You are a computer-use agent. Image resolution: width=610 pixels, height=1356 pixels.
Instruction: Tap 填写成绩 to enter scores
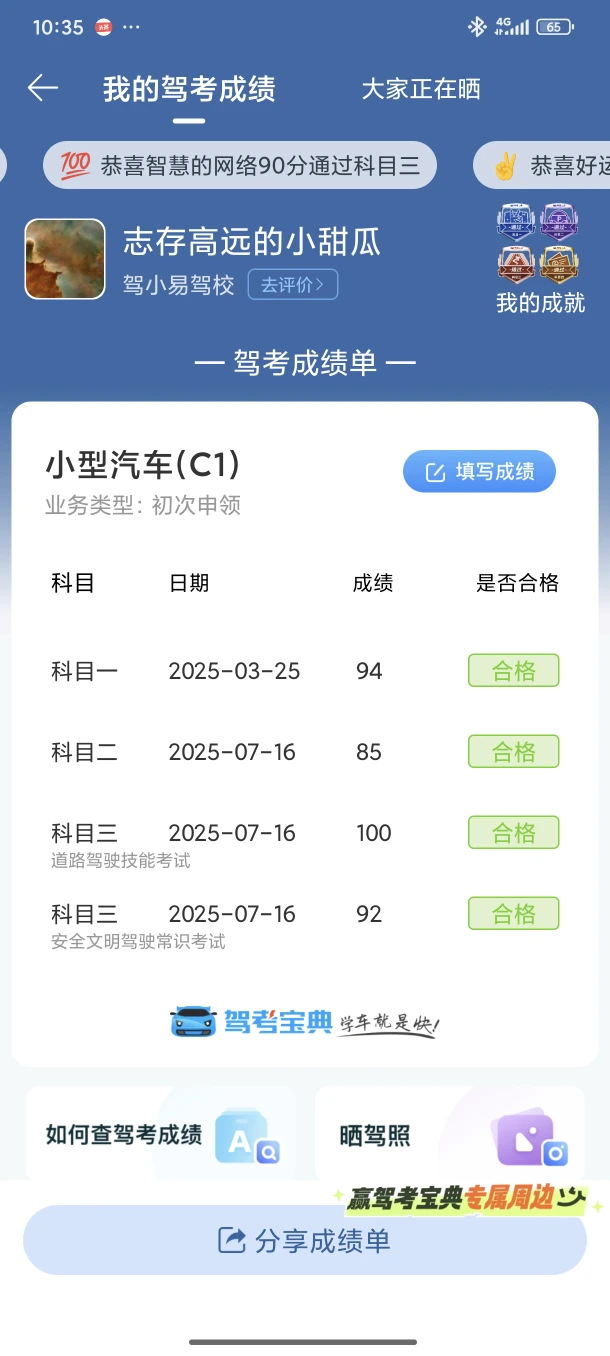tap(479, 471)
